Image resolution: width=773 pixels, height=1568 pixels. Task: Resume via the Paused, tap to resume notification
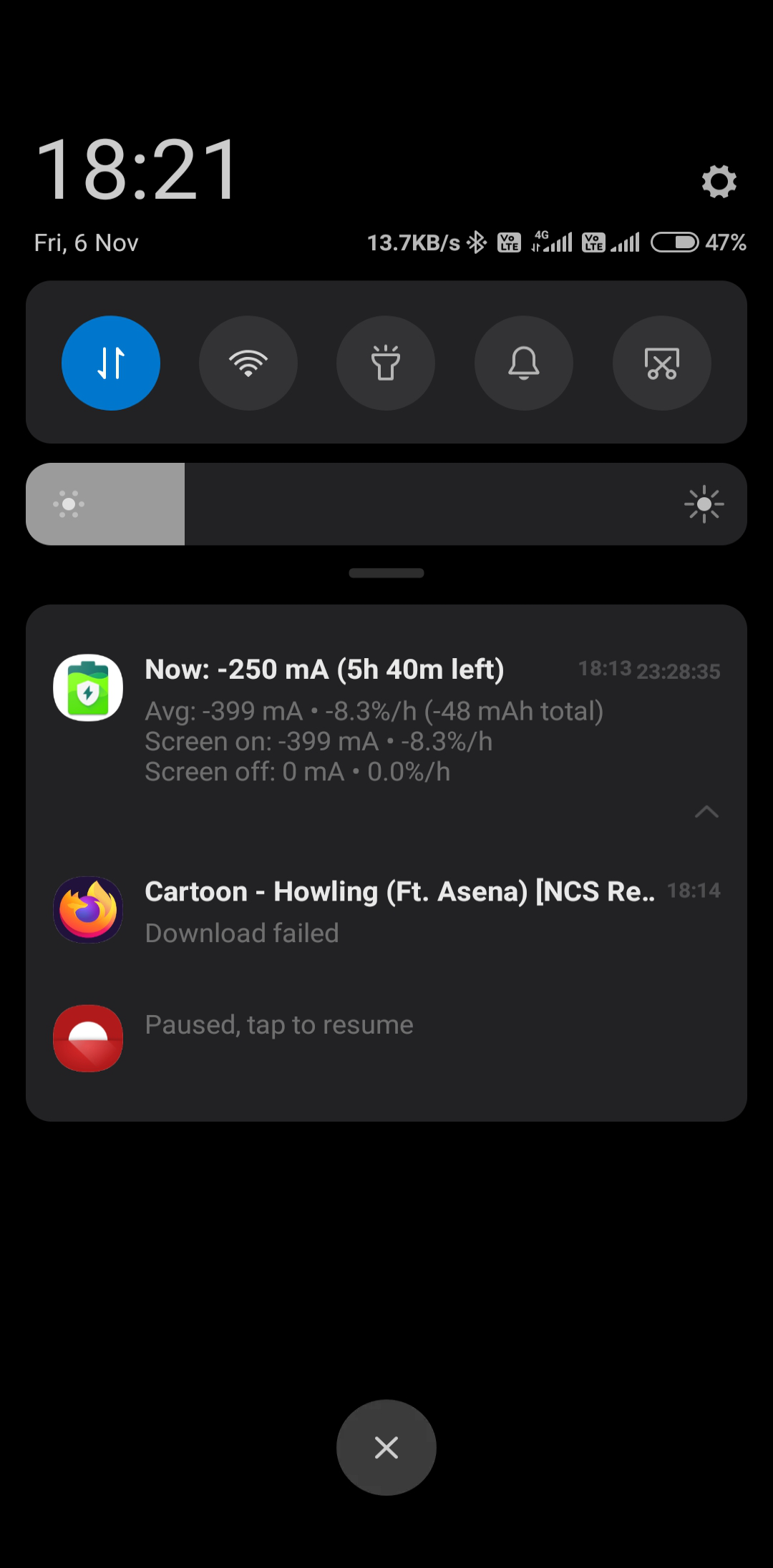[279, 1026]
